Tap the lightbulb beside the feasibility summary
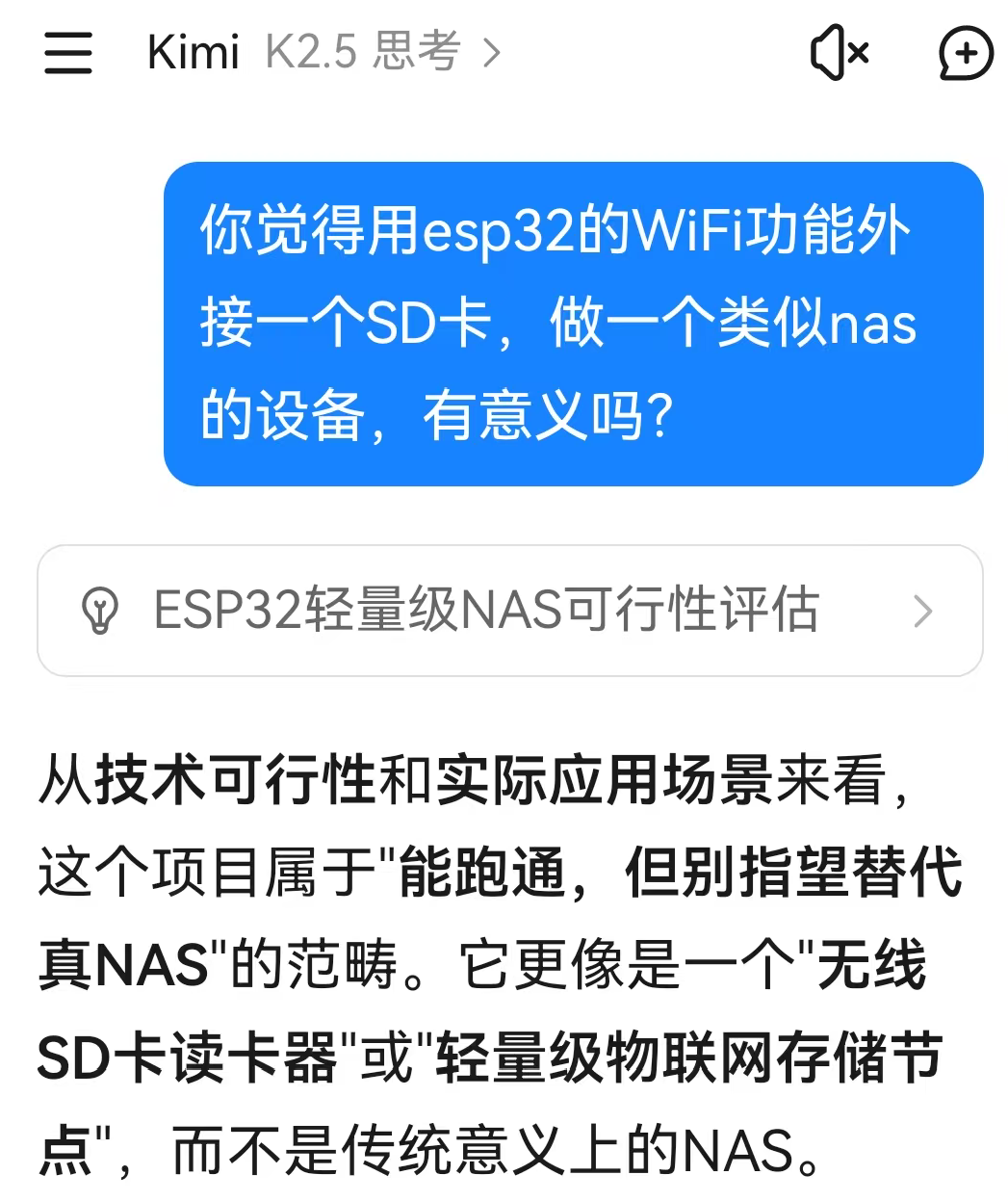 point(101,611)
